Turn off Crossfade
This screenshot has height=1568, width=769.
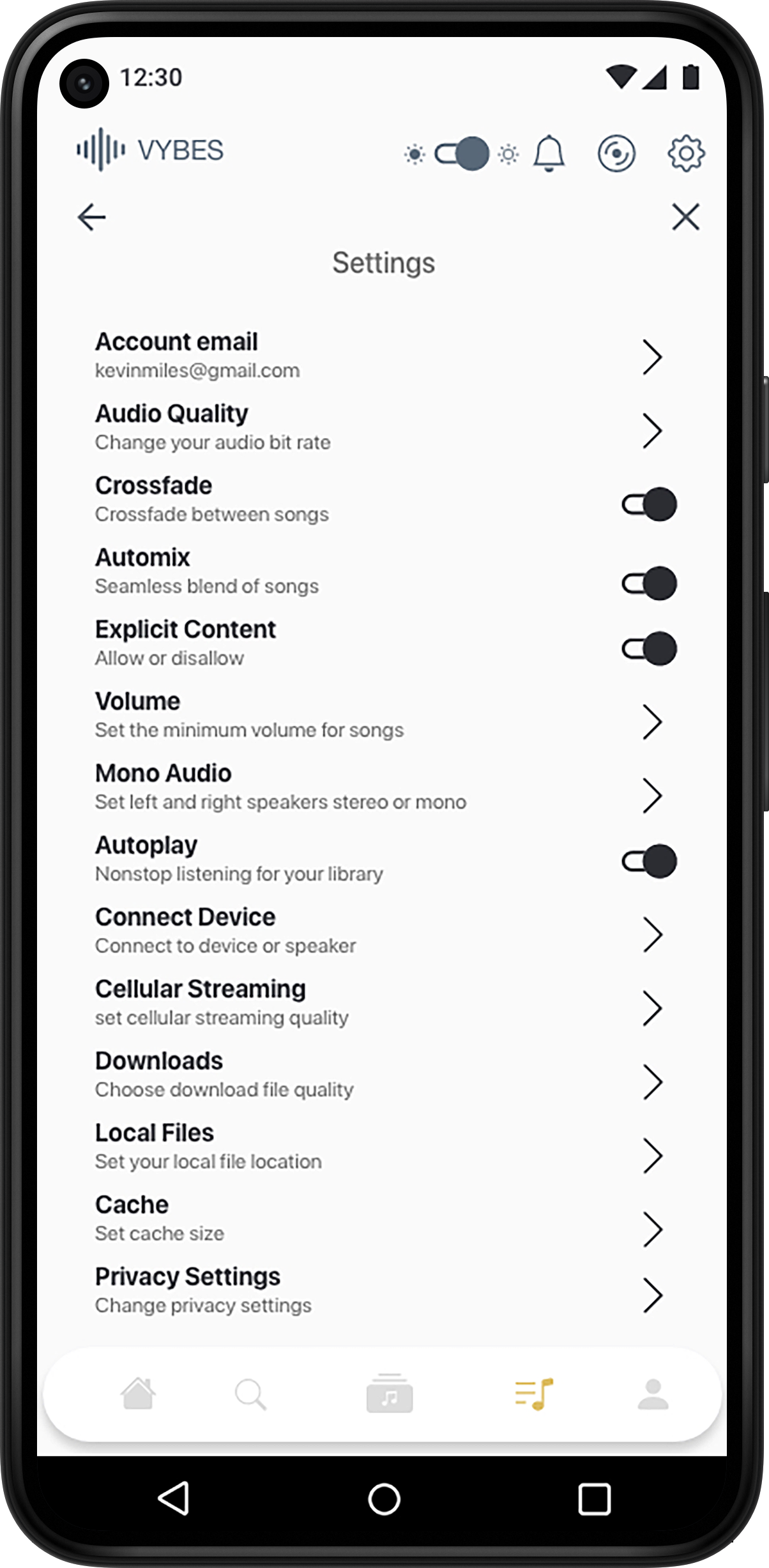[x=649, y=504]
